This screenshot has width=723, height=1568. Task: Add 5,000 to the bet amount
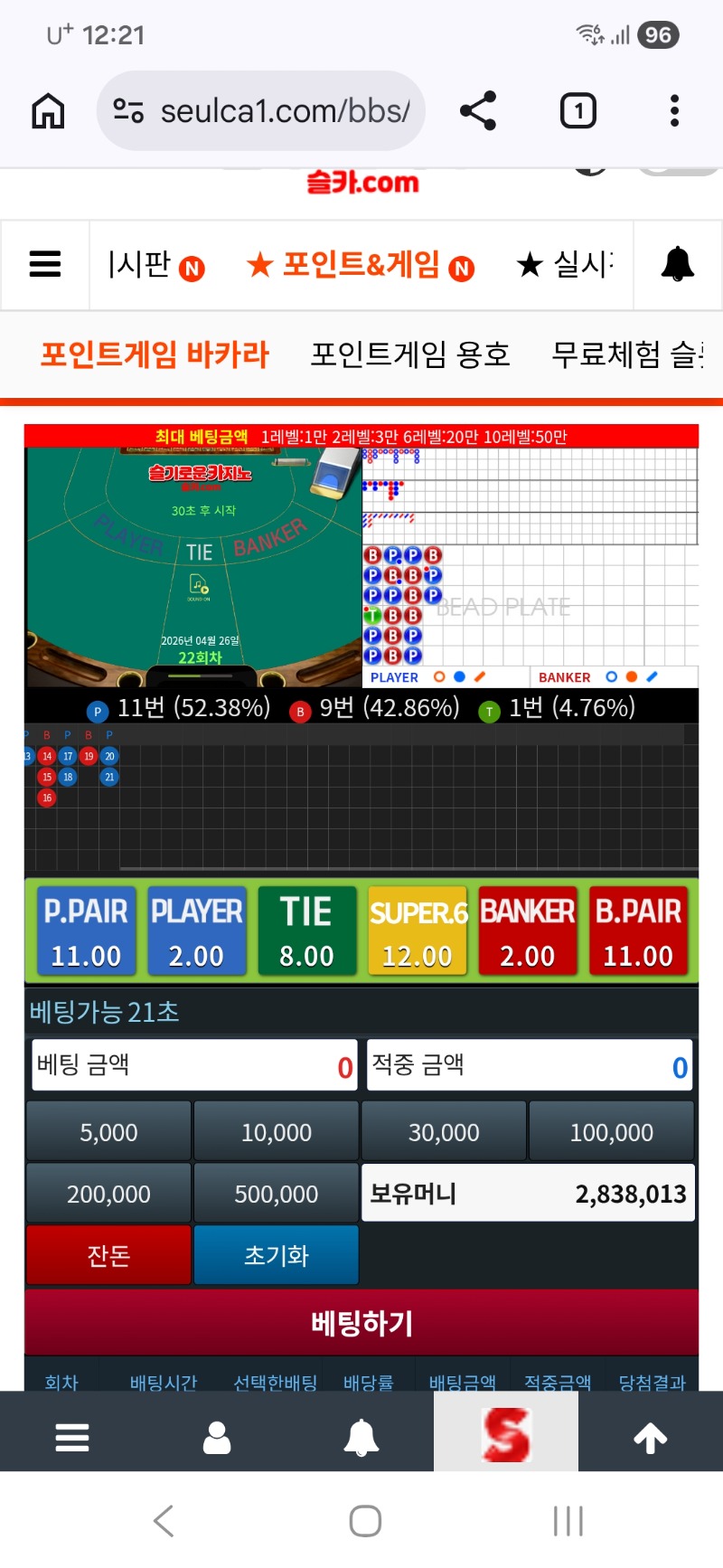click(108, 1131)
